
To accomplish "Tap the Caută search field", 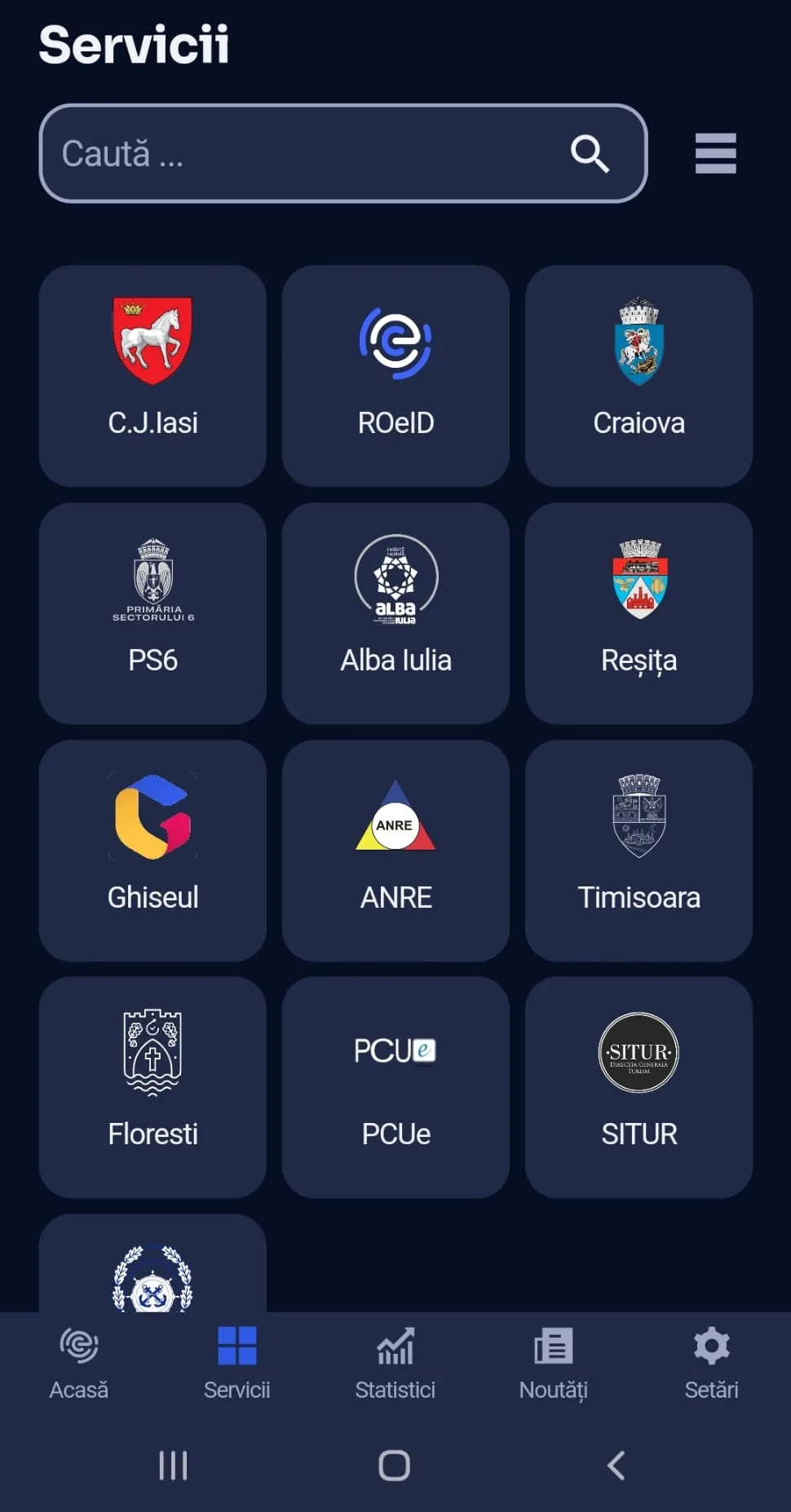I will pos(342,153).
